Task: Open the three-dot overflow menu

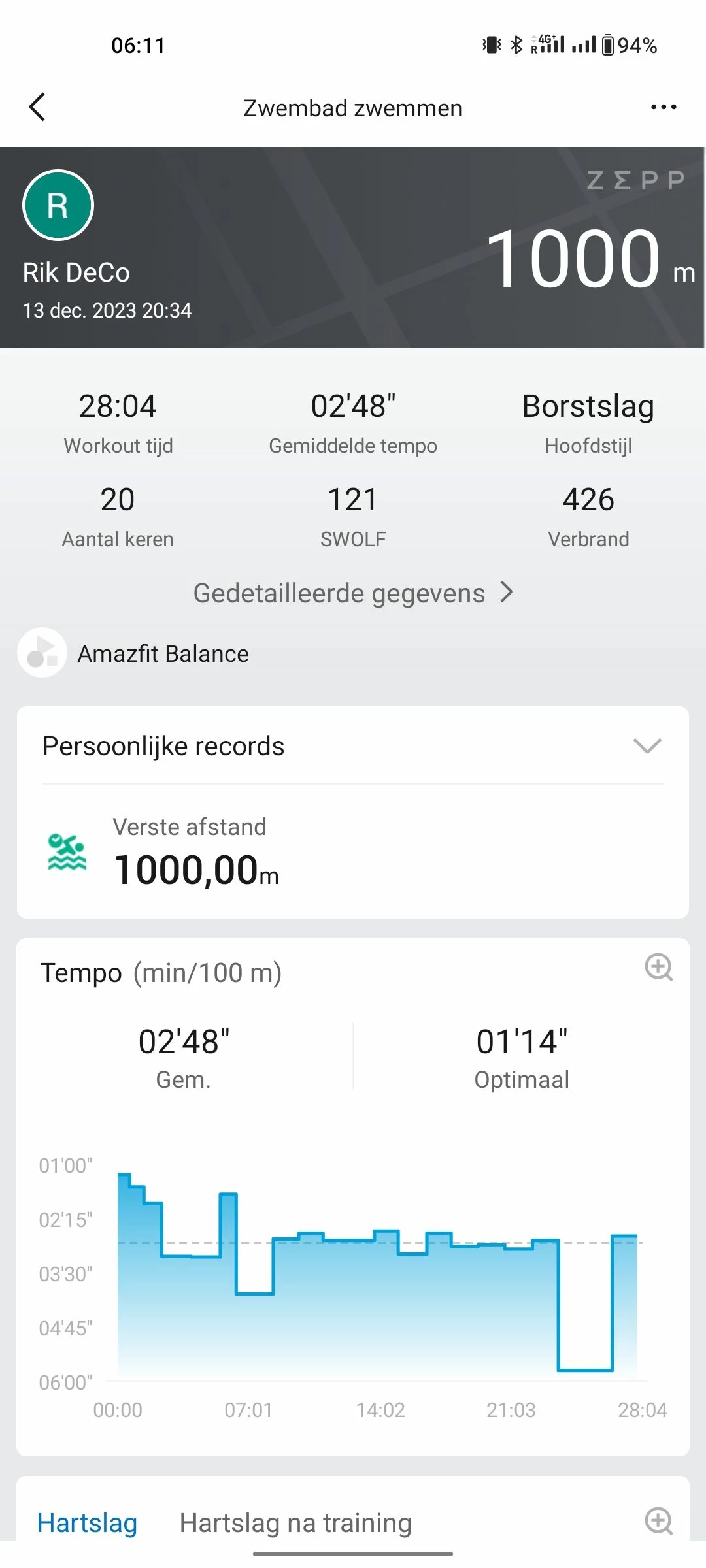Action: point(664,107)
